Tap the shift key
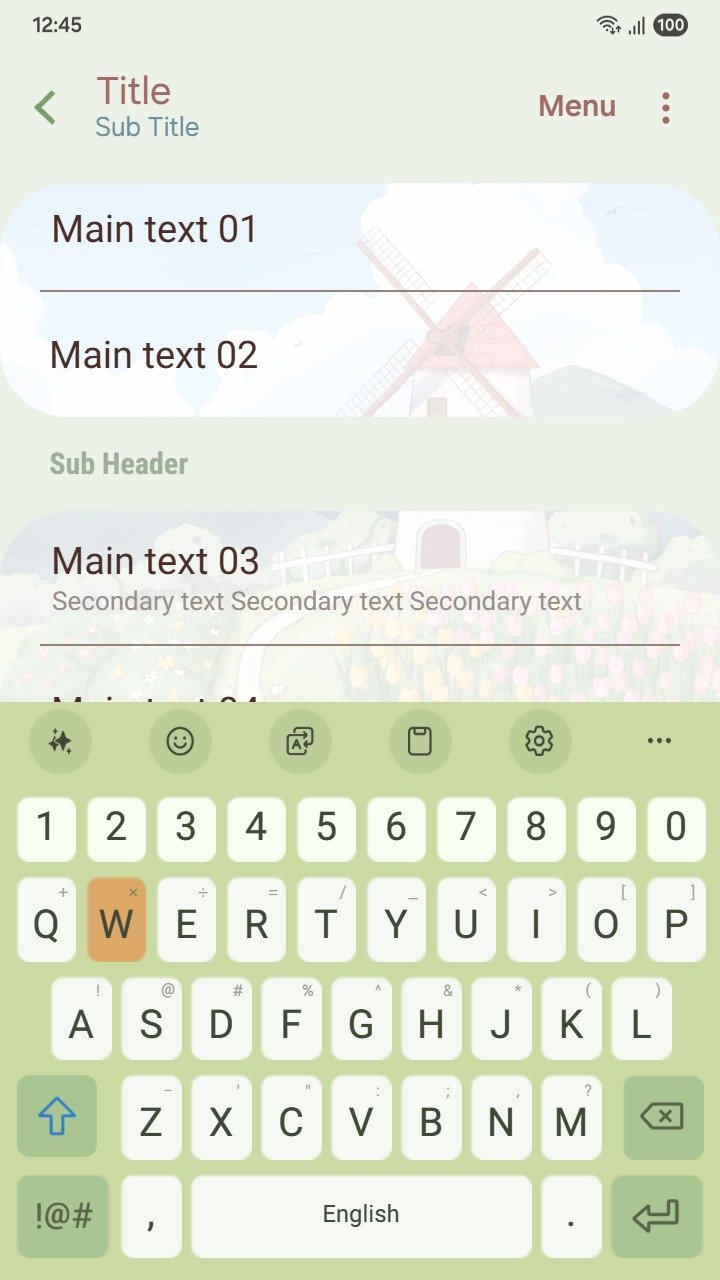 click(57, 1116)
